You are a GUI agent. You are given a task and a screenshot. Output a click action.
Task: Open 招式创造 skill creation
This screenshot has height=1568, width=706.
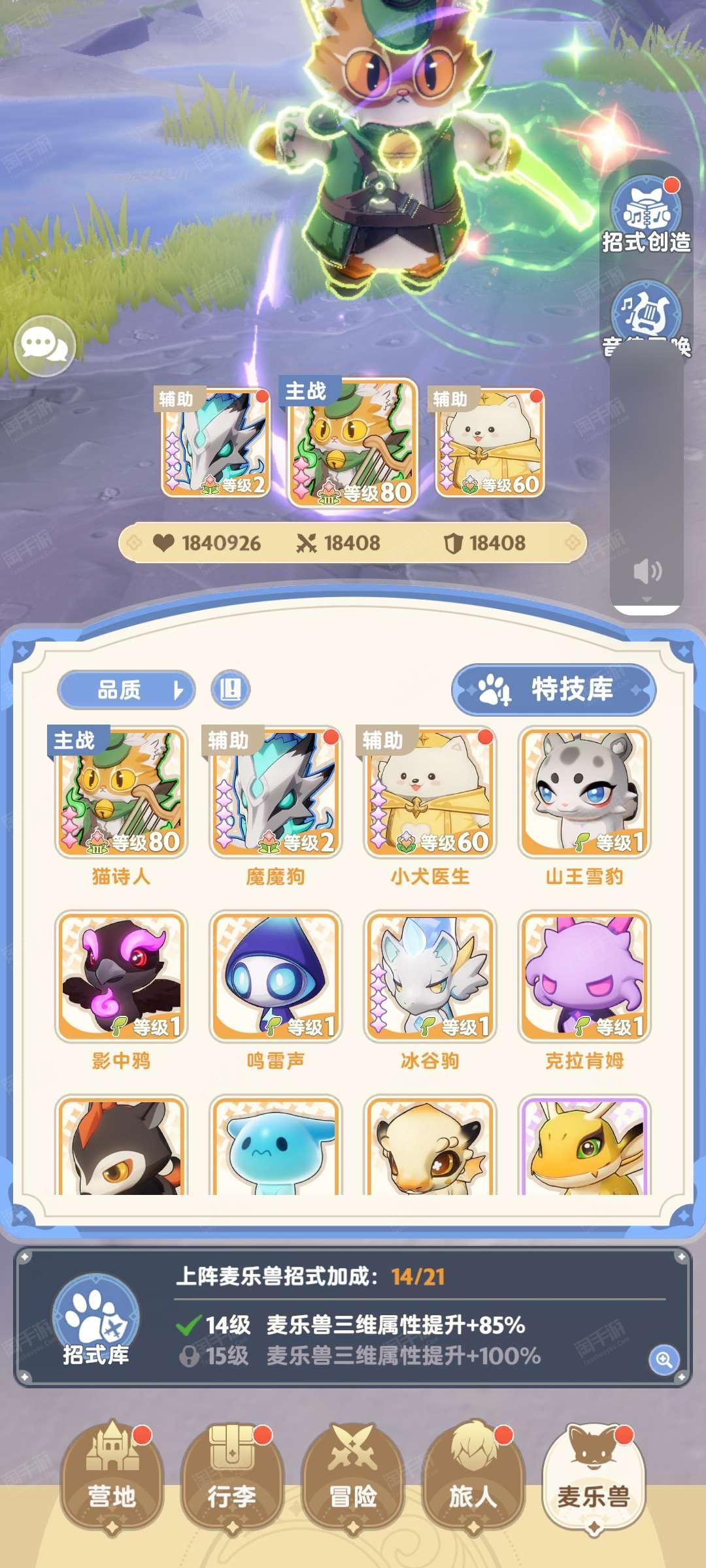tap(646, 216)
